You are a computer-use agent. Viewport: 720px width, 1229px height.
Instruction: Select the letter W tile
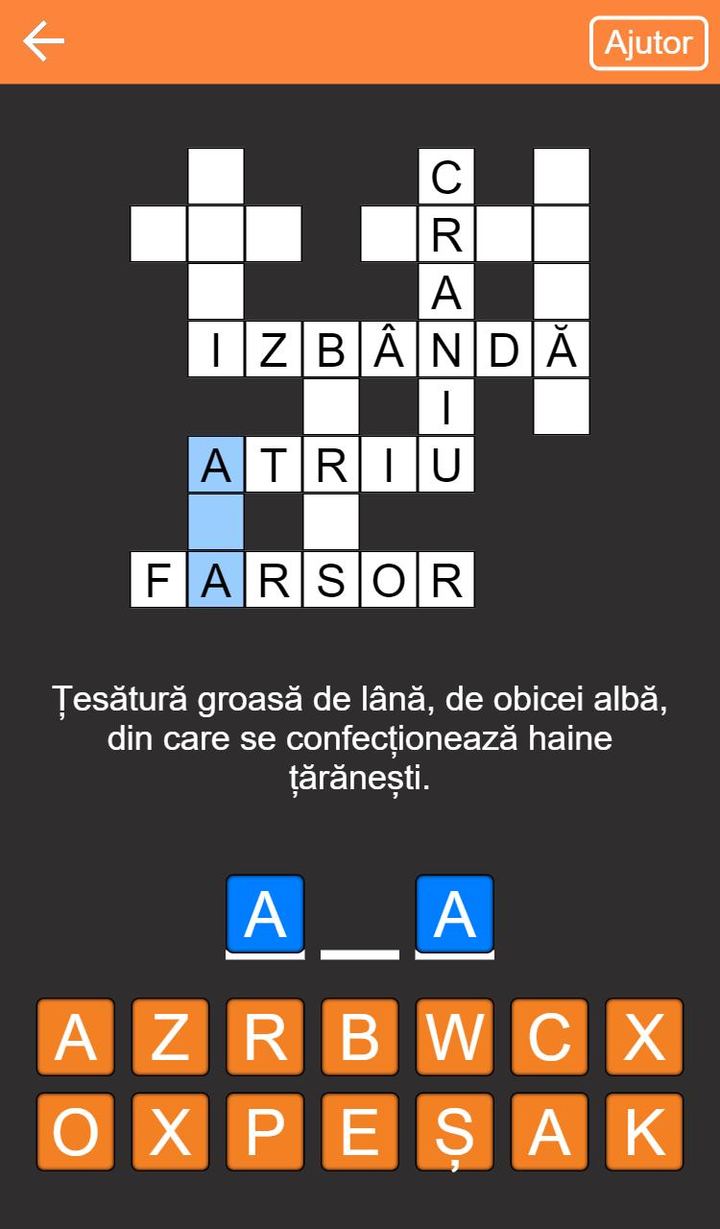coord(455,1037)
